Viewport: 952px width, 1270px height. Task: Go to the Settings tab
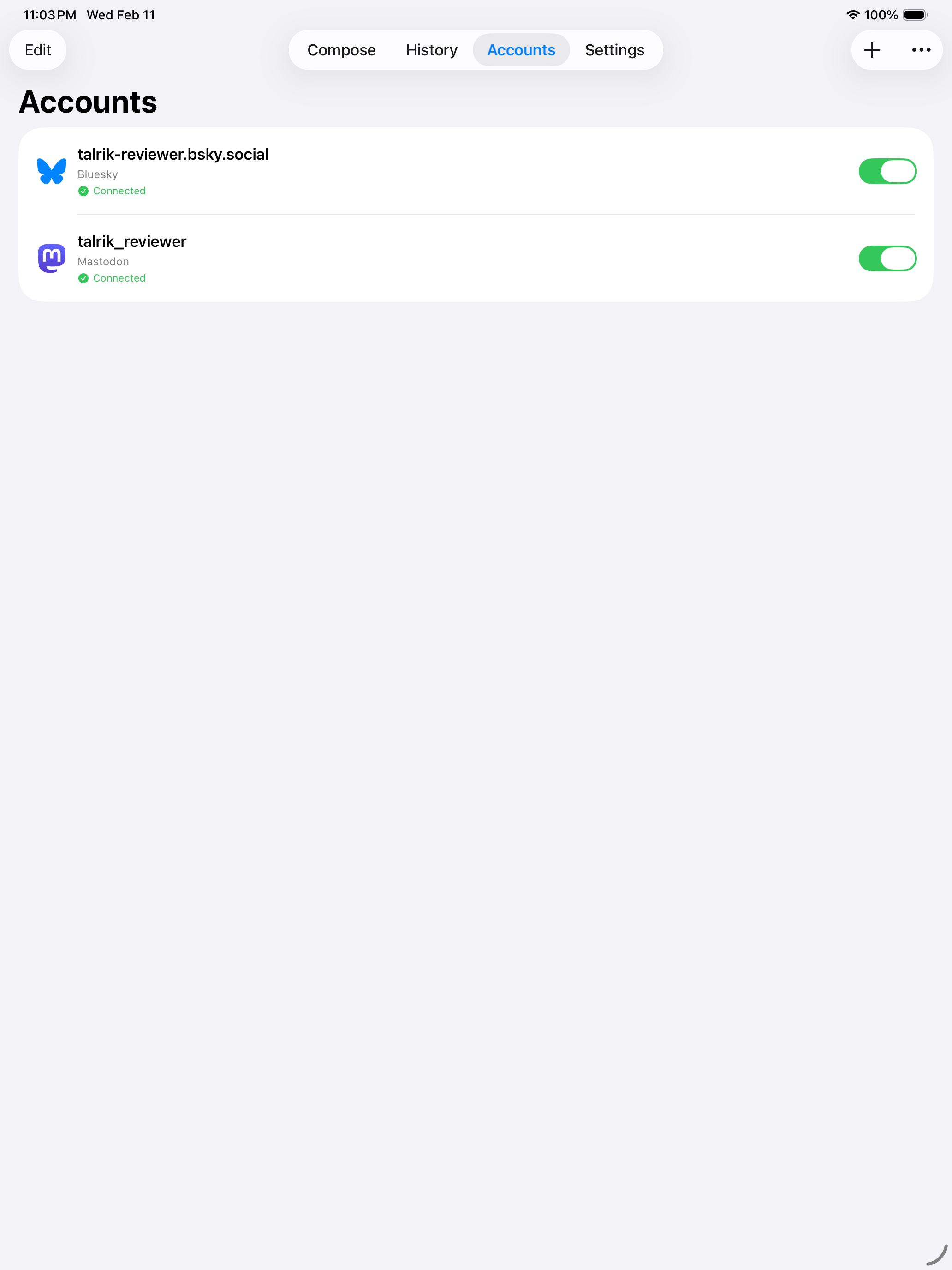click(614, 50)
